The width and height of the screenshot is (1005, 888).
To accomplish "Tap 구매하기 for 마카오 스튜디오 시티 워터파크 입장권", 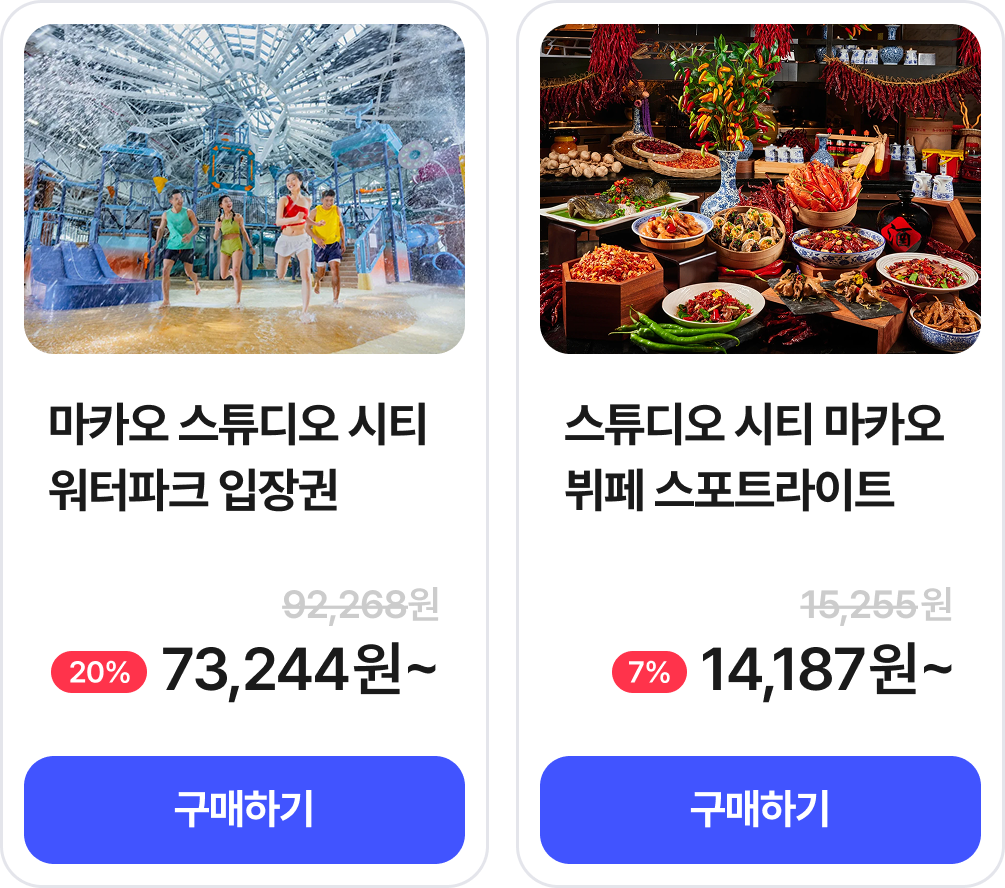I will (244, 809).
